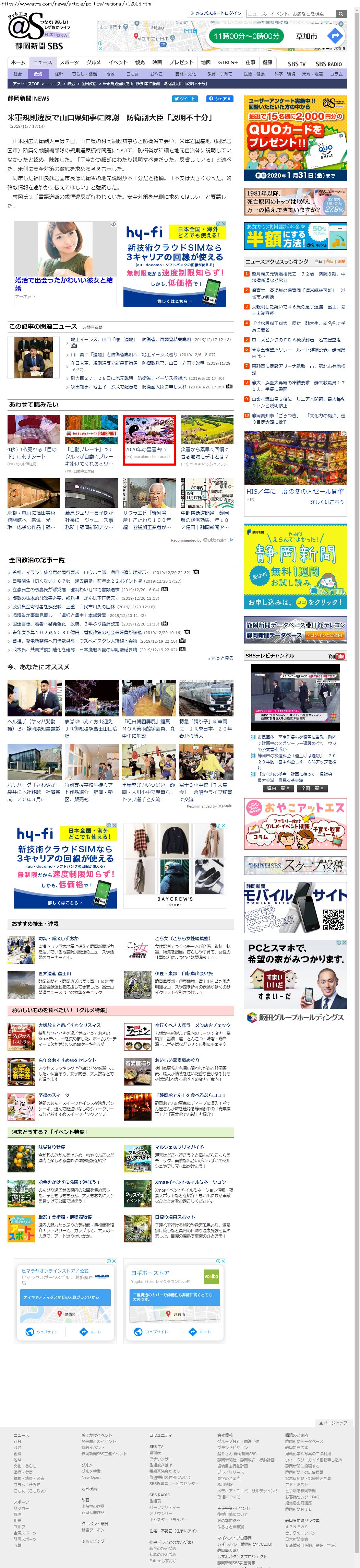Open ranking item ローズピンクのFDA機が到着

coord(296,340)
